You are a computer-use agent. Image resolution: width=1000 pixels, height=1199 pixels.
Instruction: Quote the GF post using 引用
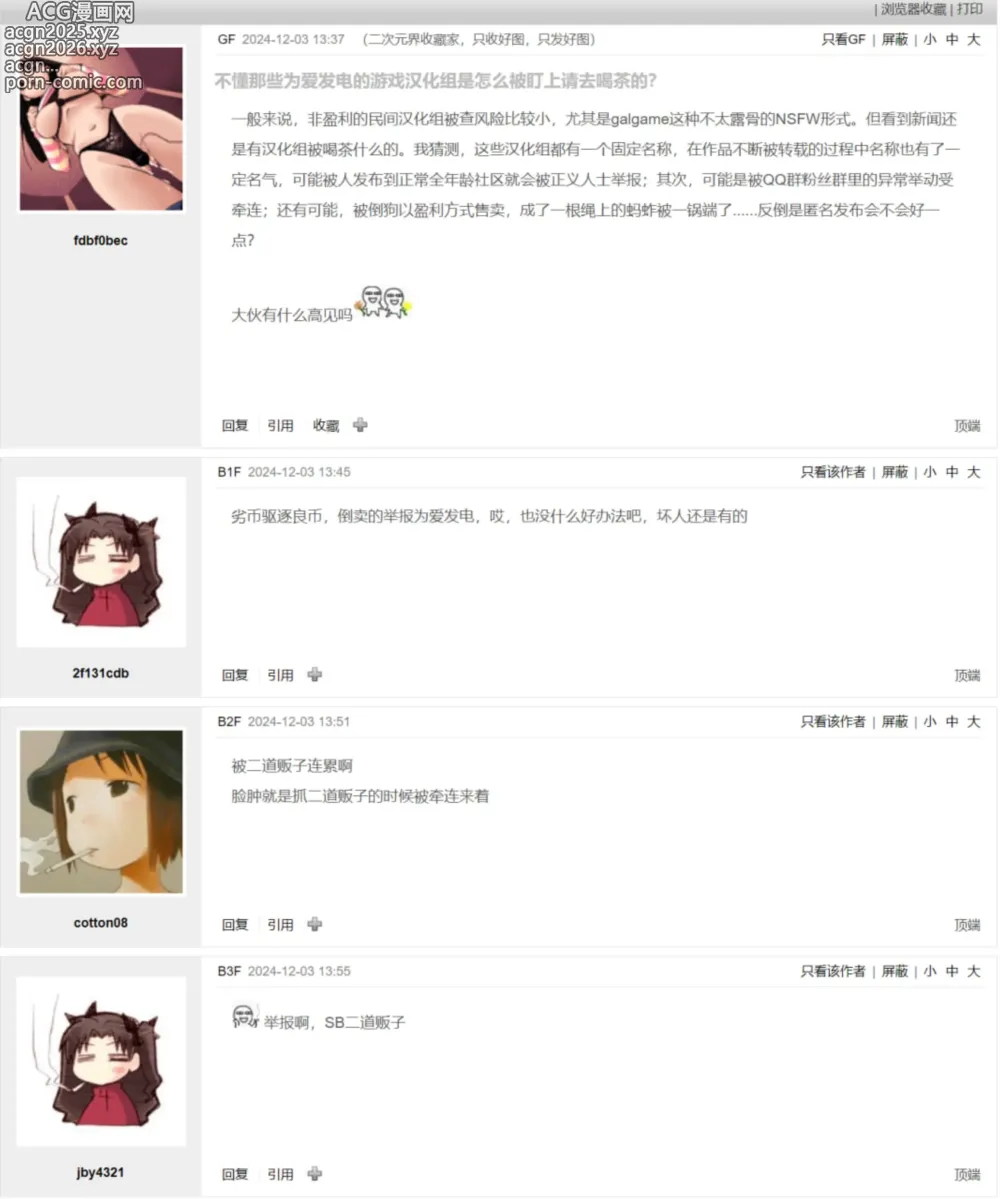pos(280,425)
